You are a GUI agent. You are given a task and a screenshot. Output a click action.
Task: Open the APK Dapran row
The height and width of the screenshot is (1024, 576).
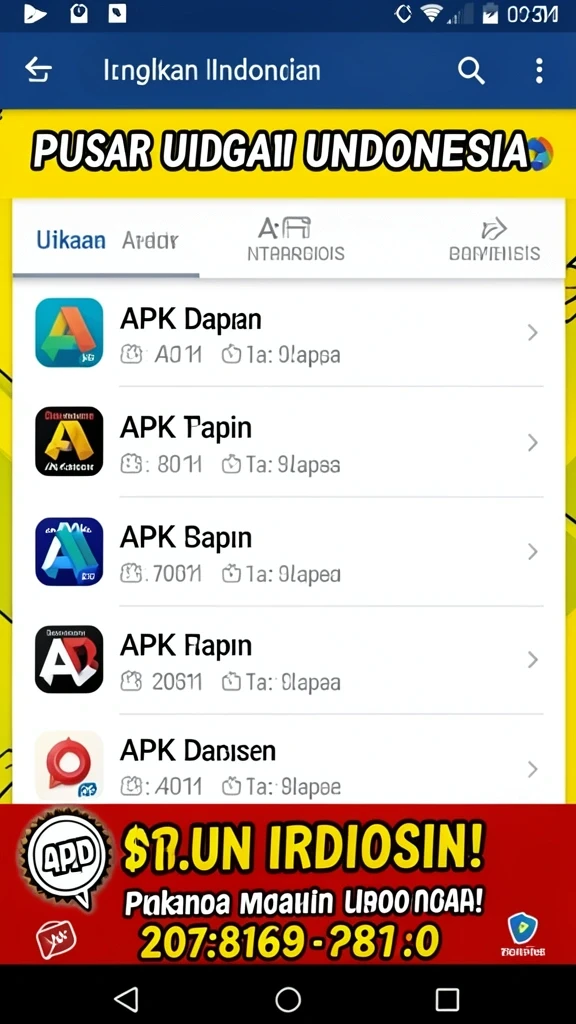point(288,333)
